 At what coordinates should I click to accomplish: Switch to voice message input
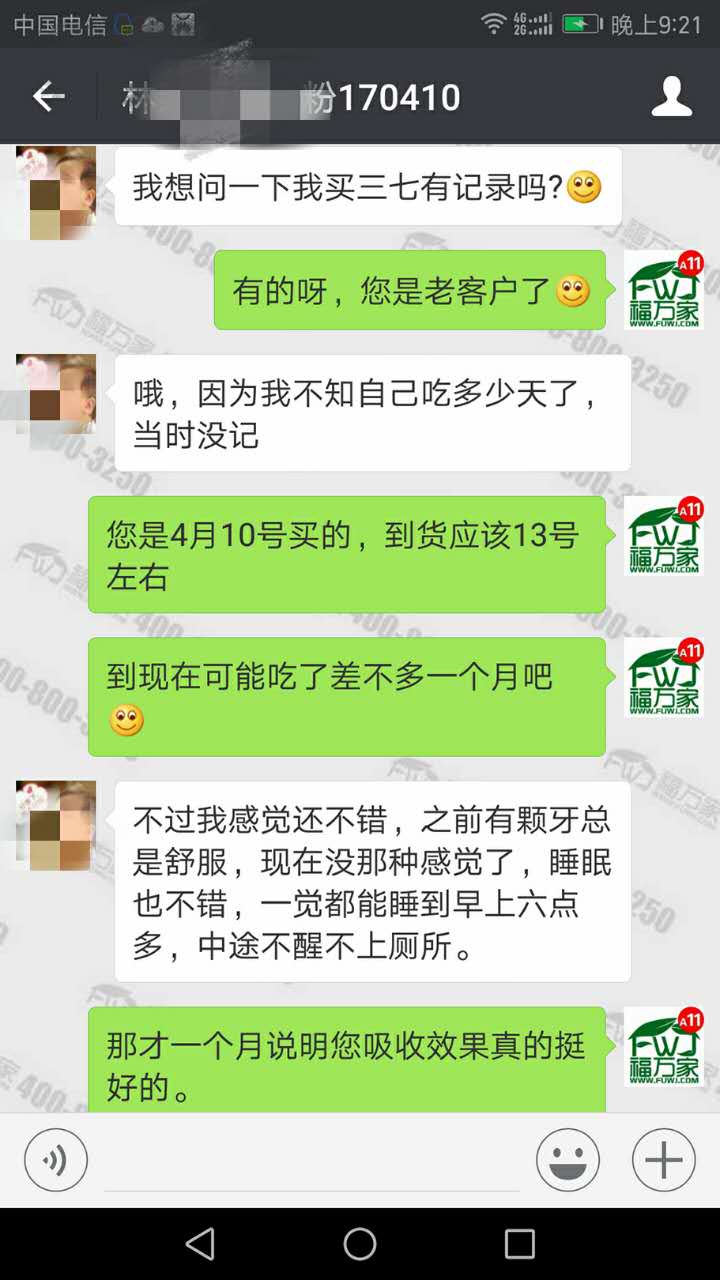[x=56, y=1160]
